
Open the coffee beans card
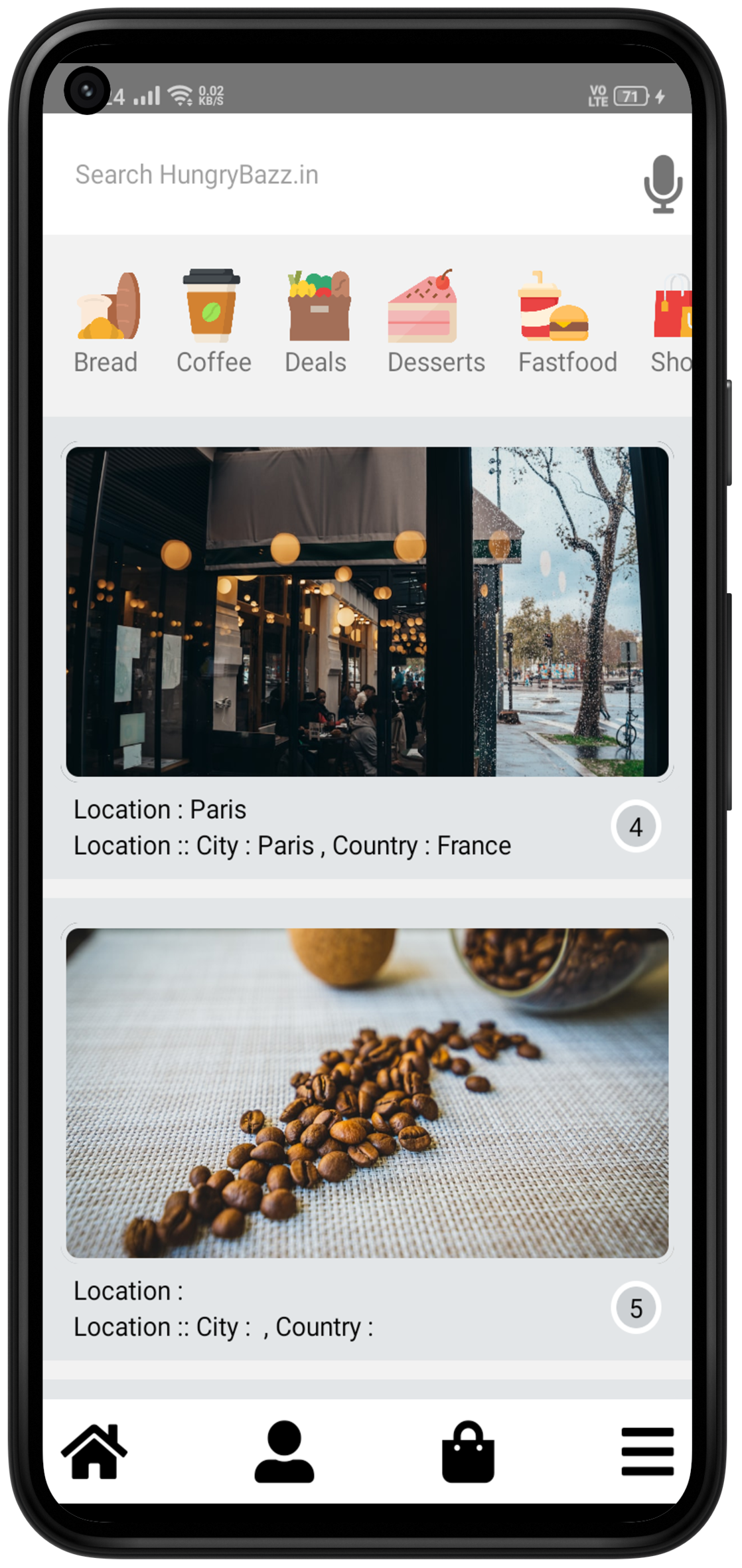[367, 1092]
